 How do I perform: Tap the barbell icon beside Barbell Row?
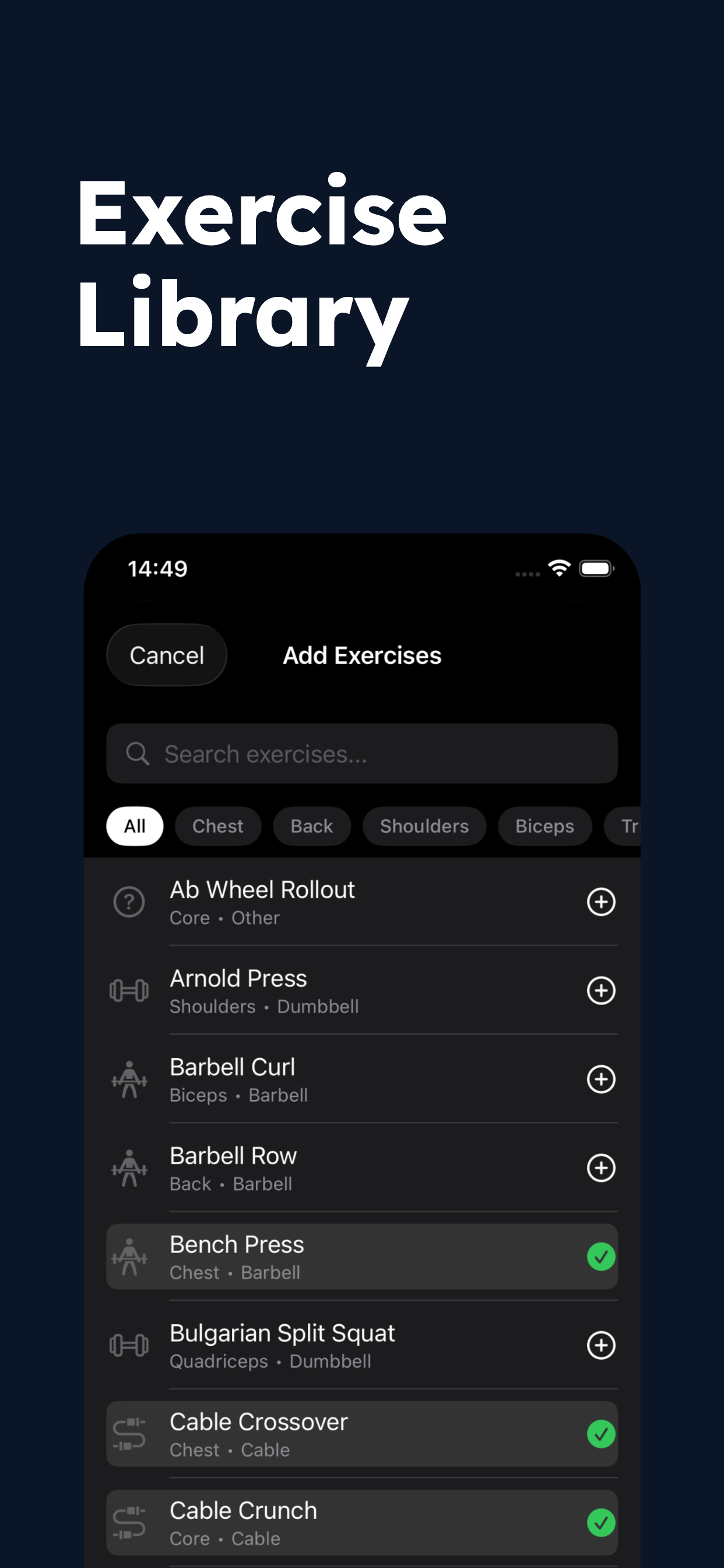(x=128, y=1168)
